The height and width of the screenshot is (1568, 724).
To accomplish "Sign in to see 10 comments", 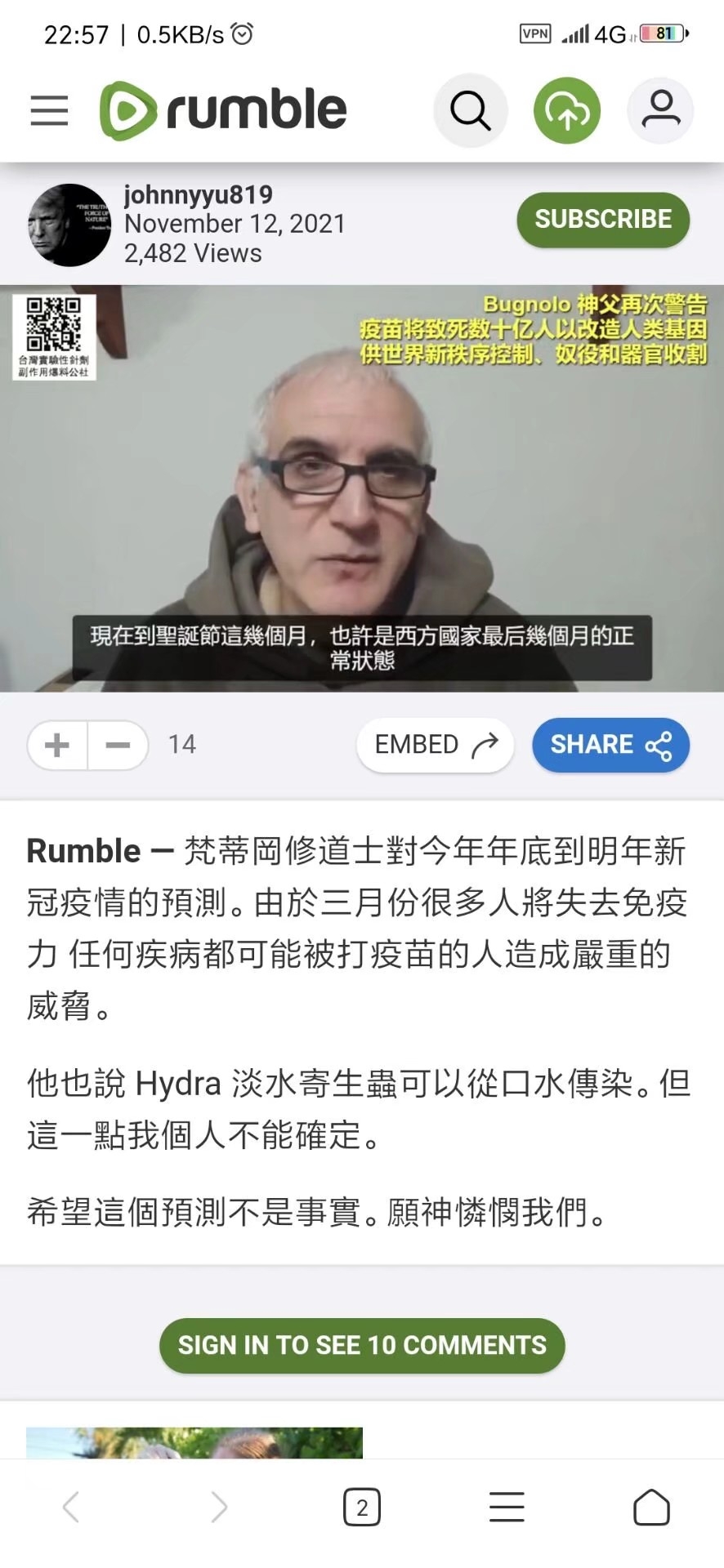I will [x=362, y=1345].
